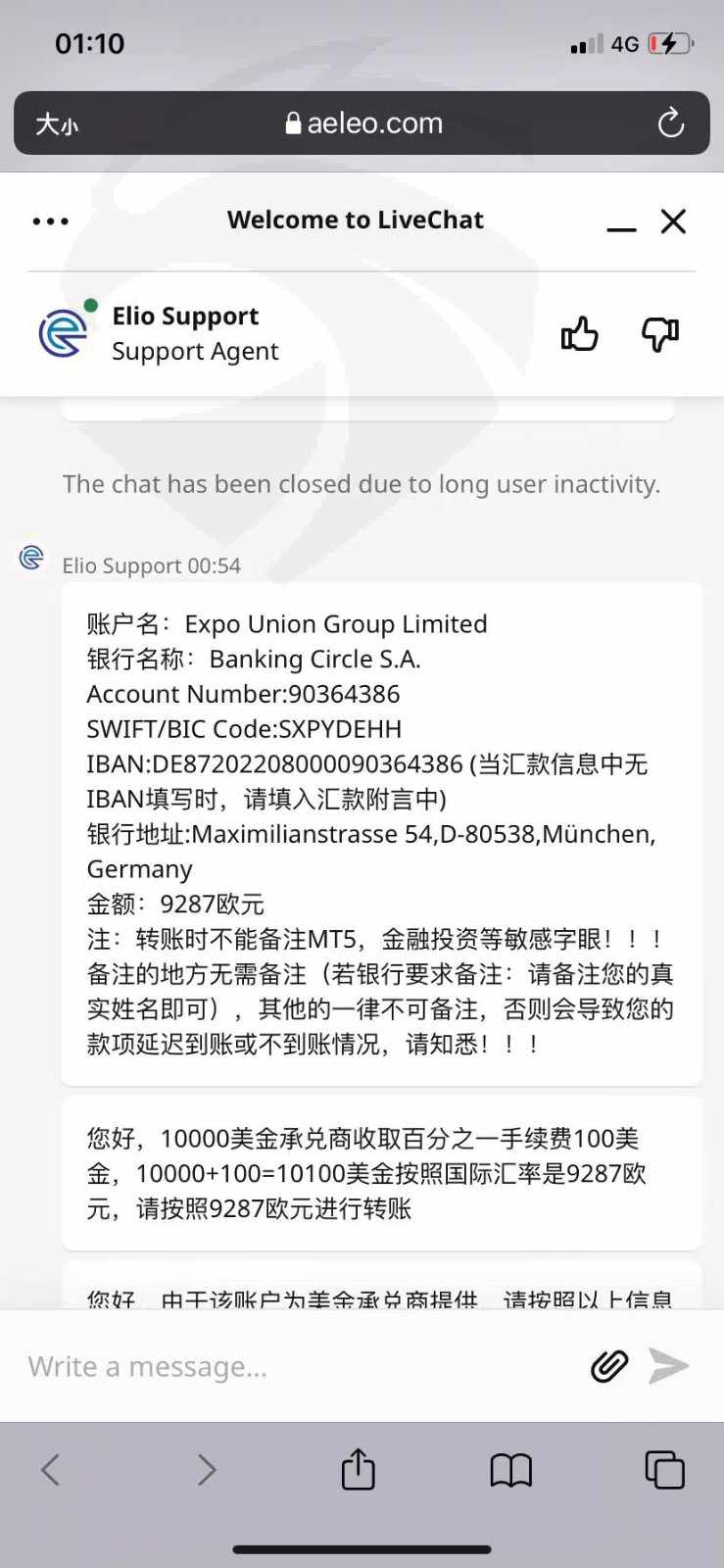Close the LiveChat window

tap(673, 221)
